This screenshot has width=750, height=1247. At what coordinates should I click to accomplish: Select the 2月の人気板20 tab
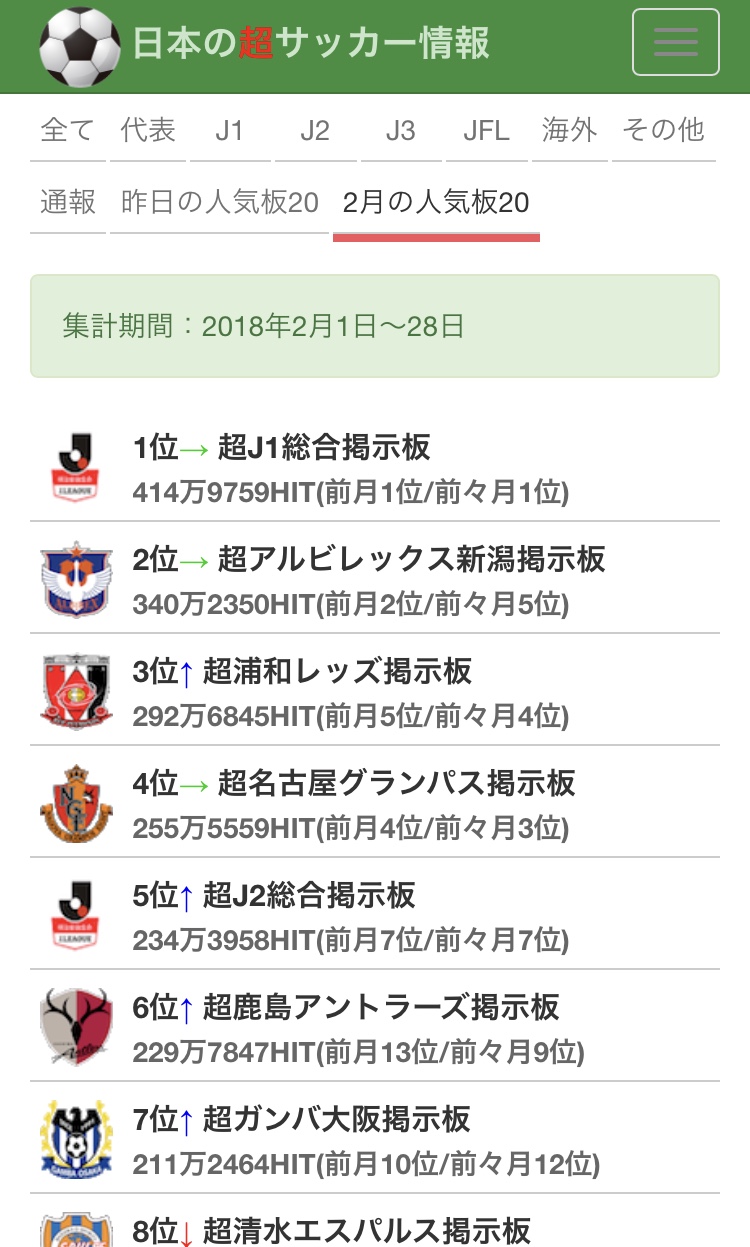click(x=436, y=203)
